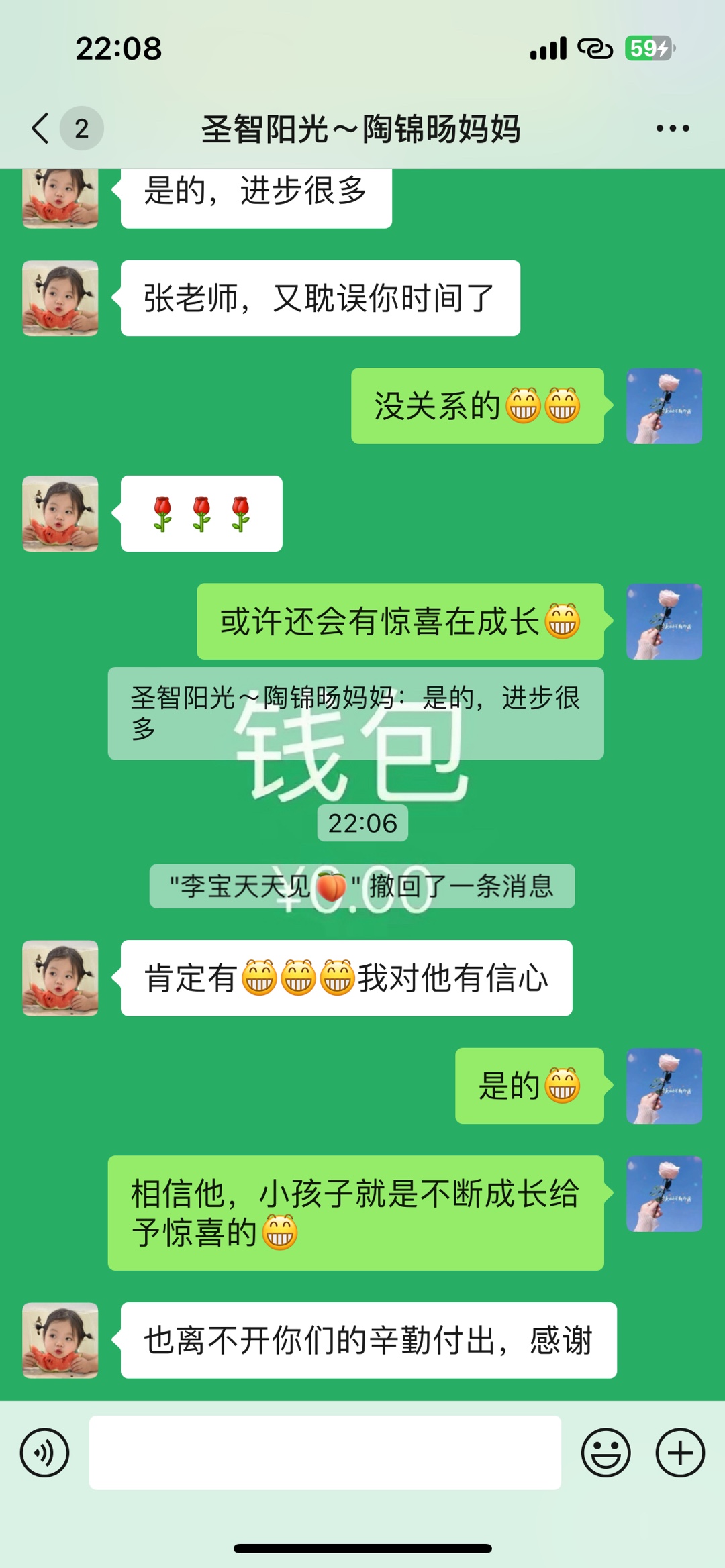Switch to voice message input
This screenshot has width=725, height=1568.
pos(44,1453)
